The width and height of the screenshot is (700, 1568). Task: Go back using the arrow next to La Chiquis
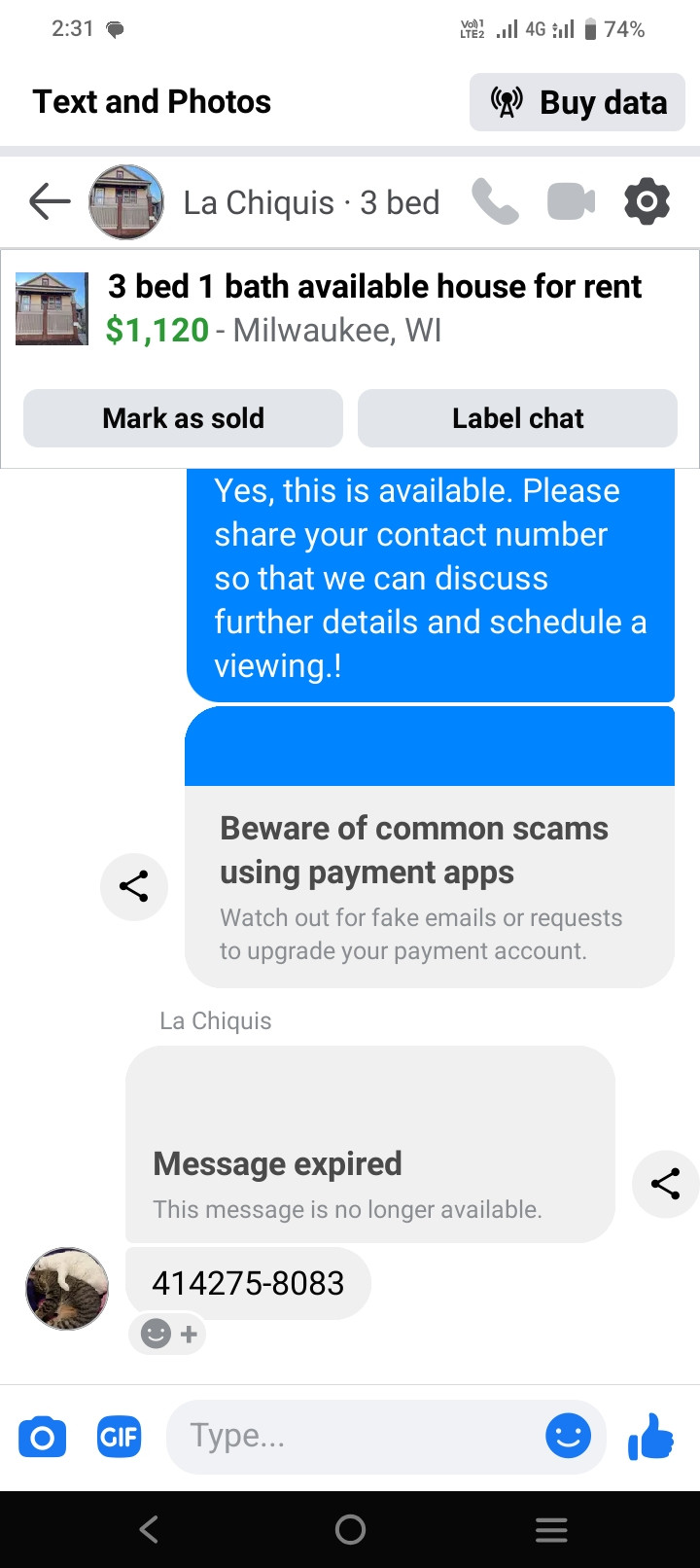coord(50,202)
